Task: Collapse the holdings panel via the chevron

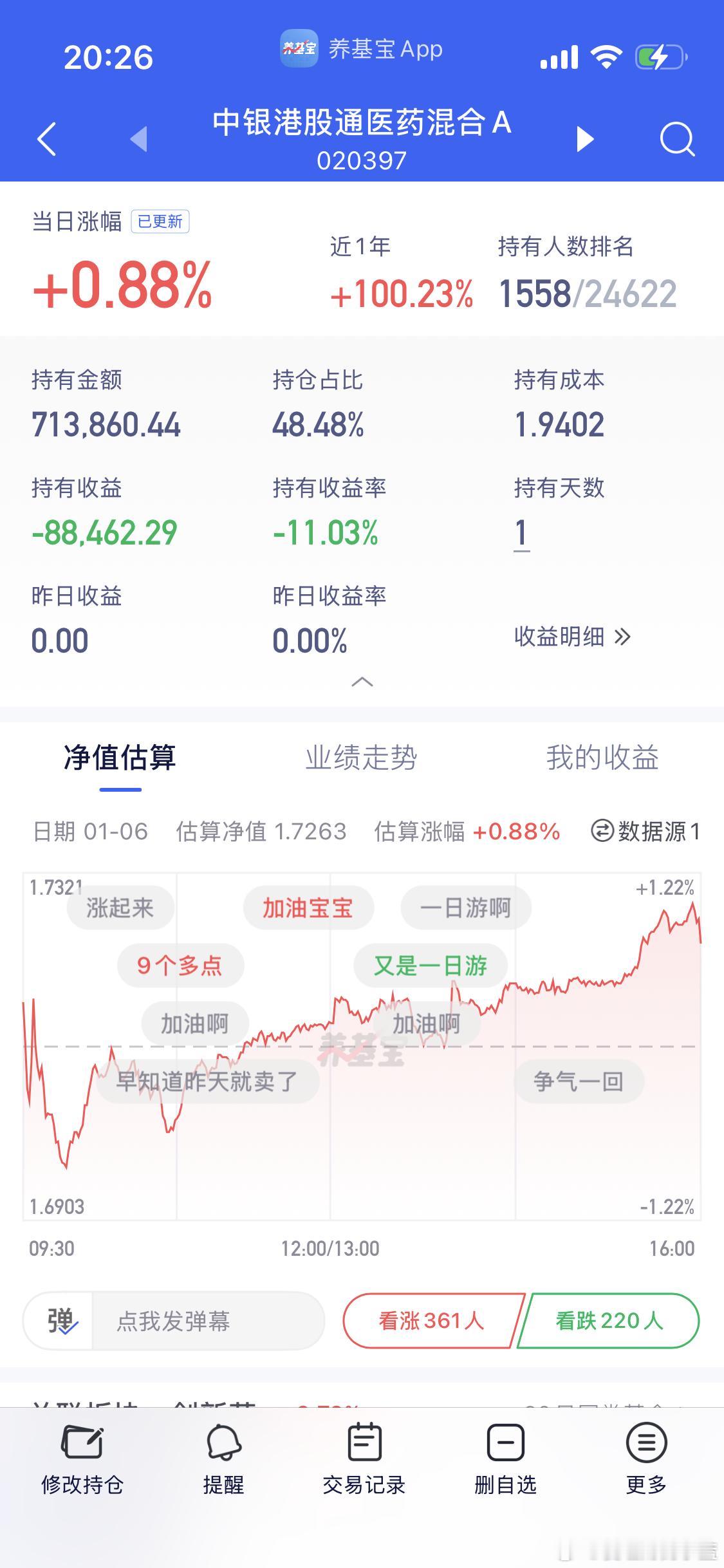Action: [362, 683]
